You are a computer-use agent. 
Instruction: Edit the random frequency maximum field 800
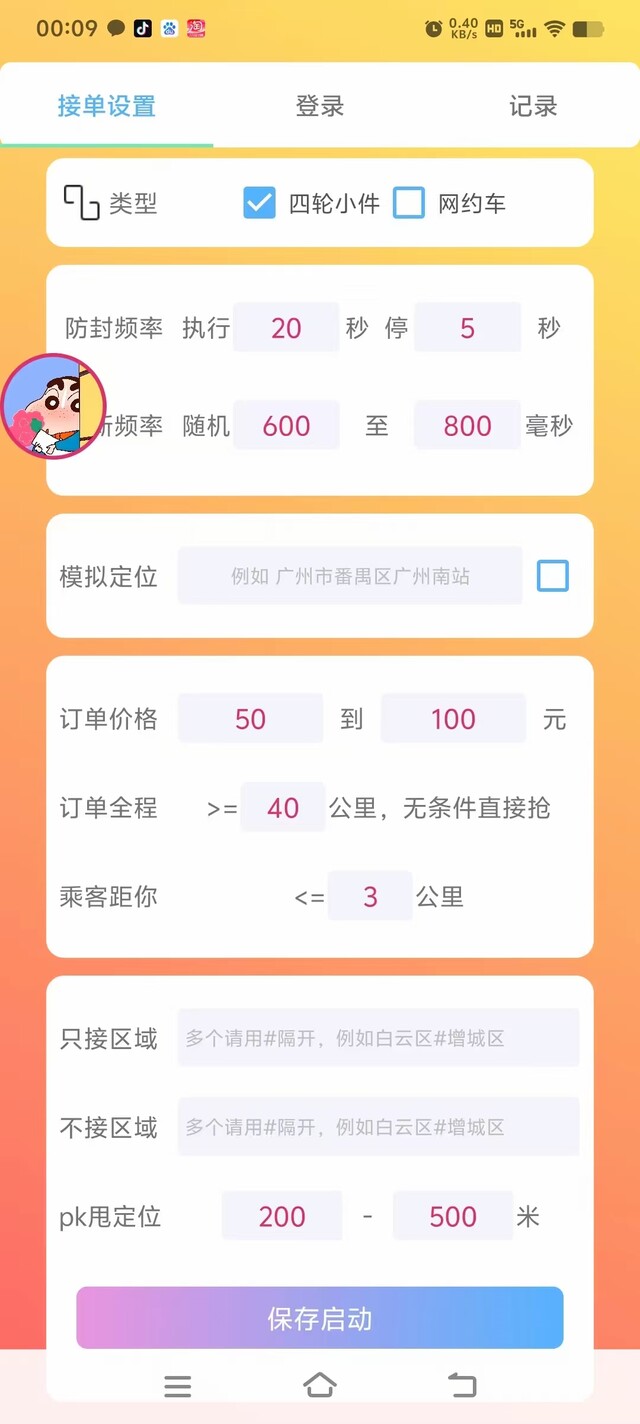tap(467, 426)
